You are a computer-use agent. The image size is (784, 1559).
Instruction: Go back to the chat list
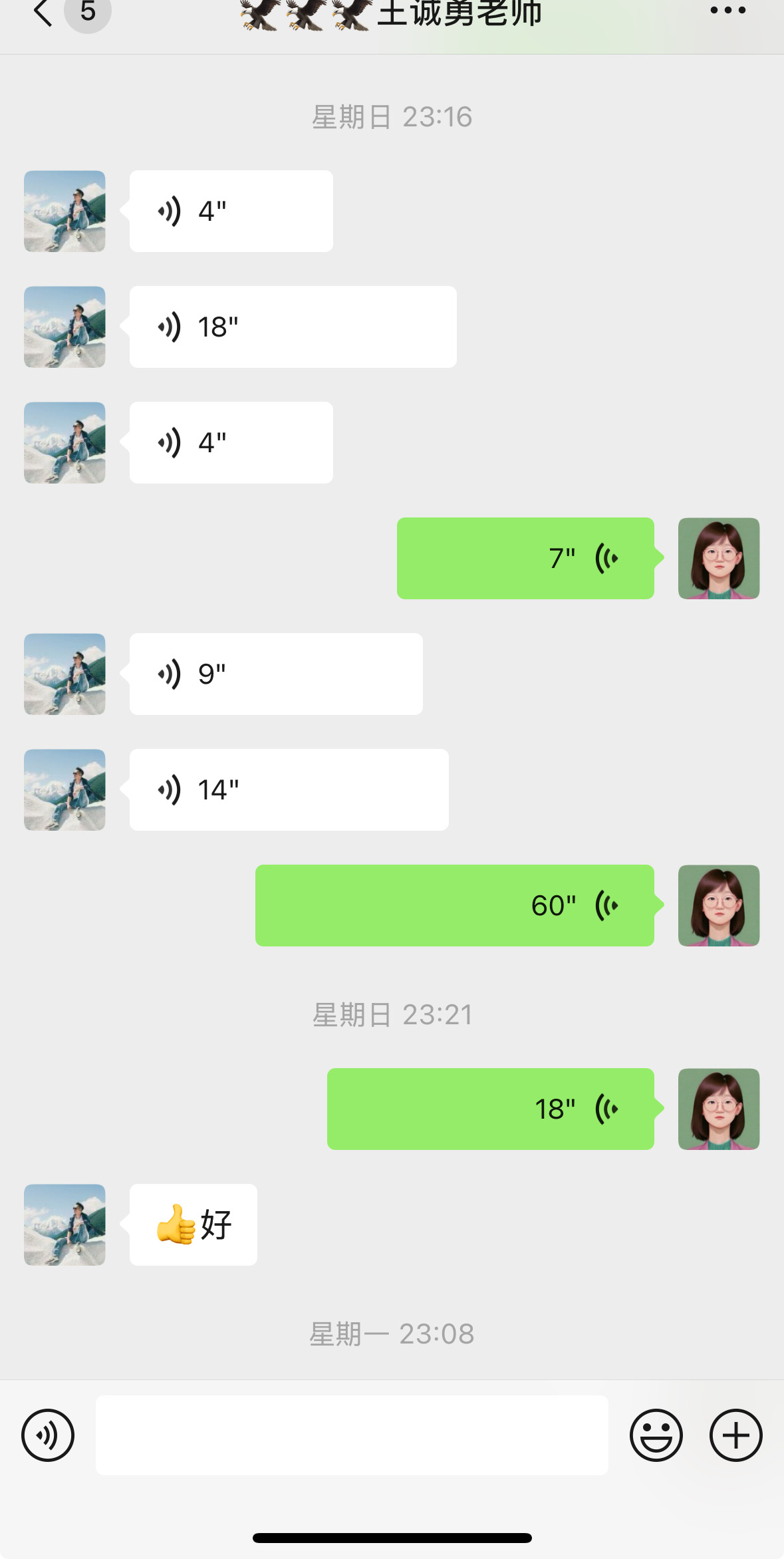pyautogui.click(x=43, y=12)
